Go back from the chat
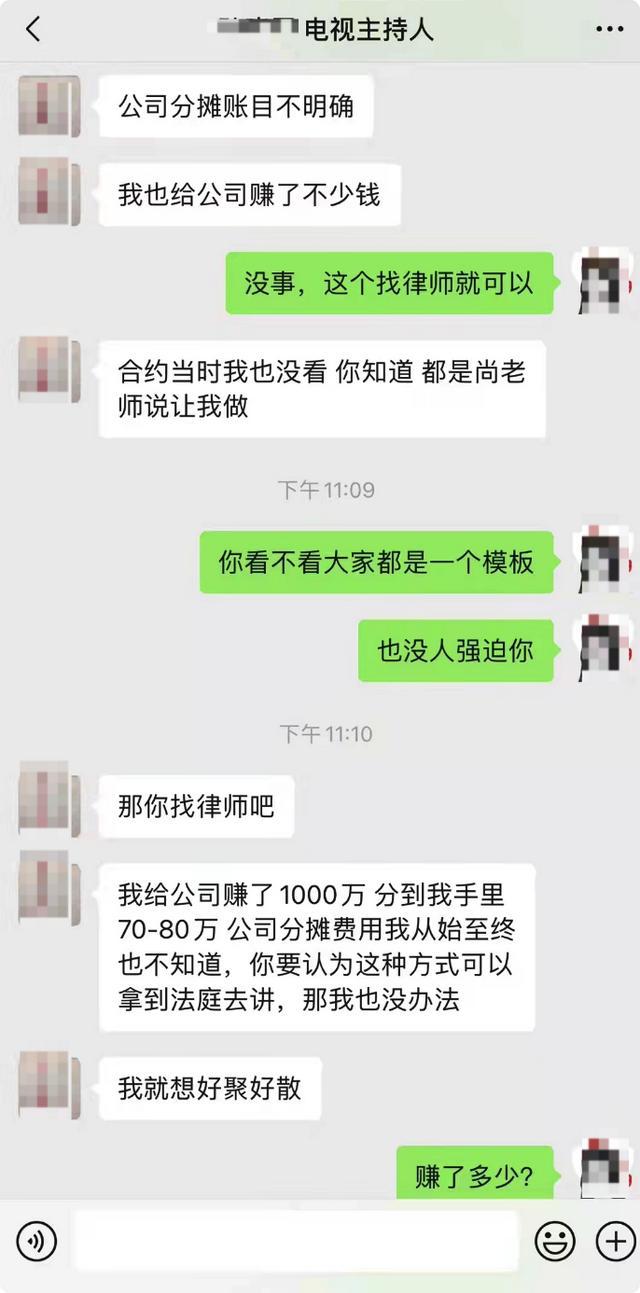Image resolution: width=640 pixels, height=1293 pixels. 33,29
